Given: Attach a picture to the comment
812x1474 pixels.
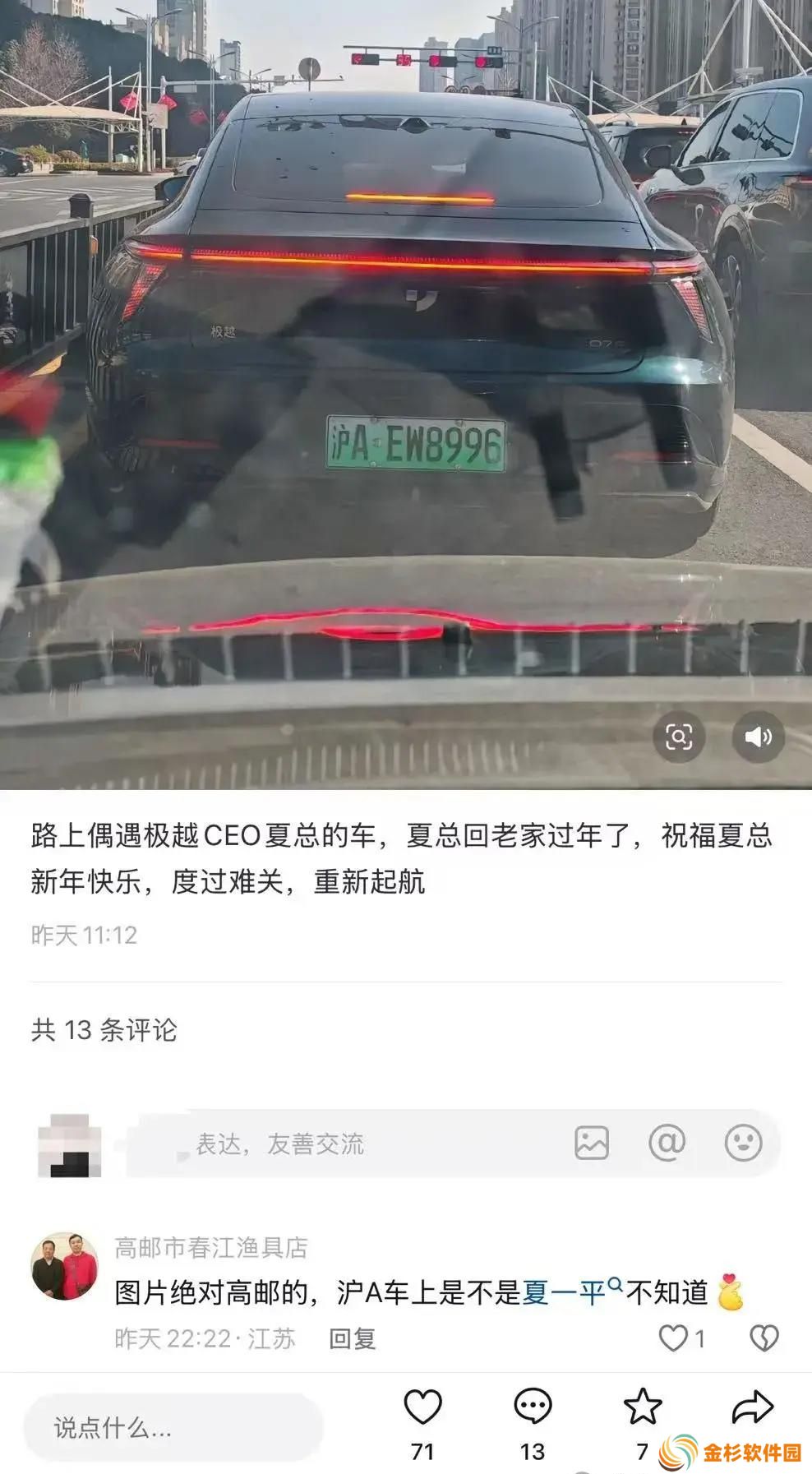Looking at the screenshot, I should [x=591, y=1144].
